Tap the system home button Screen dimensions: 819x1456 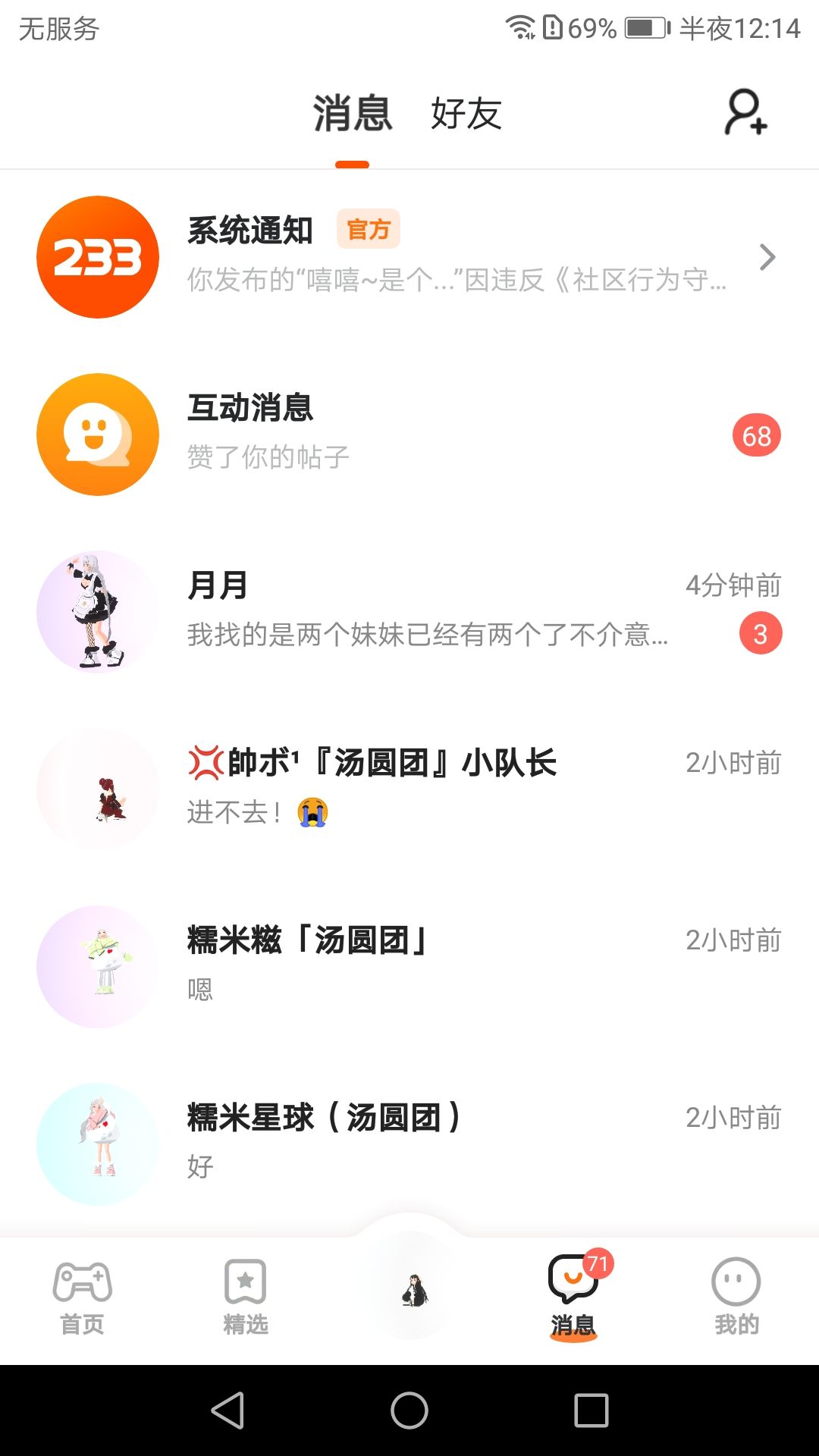[409, 1410]
